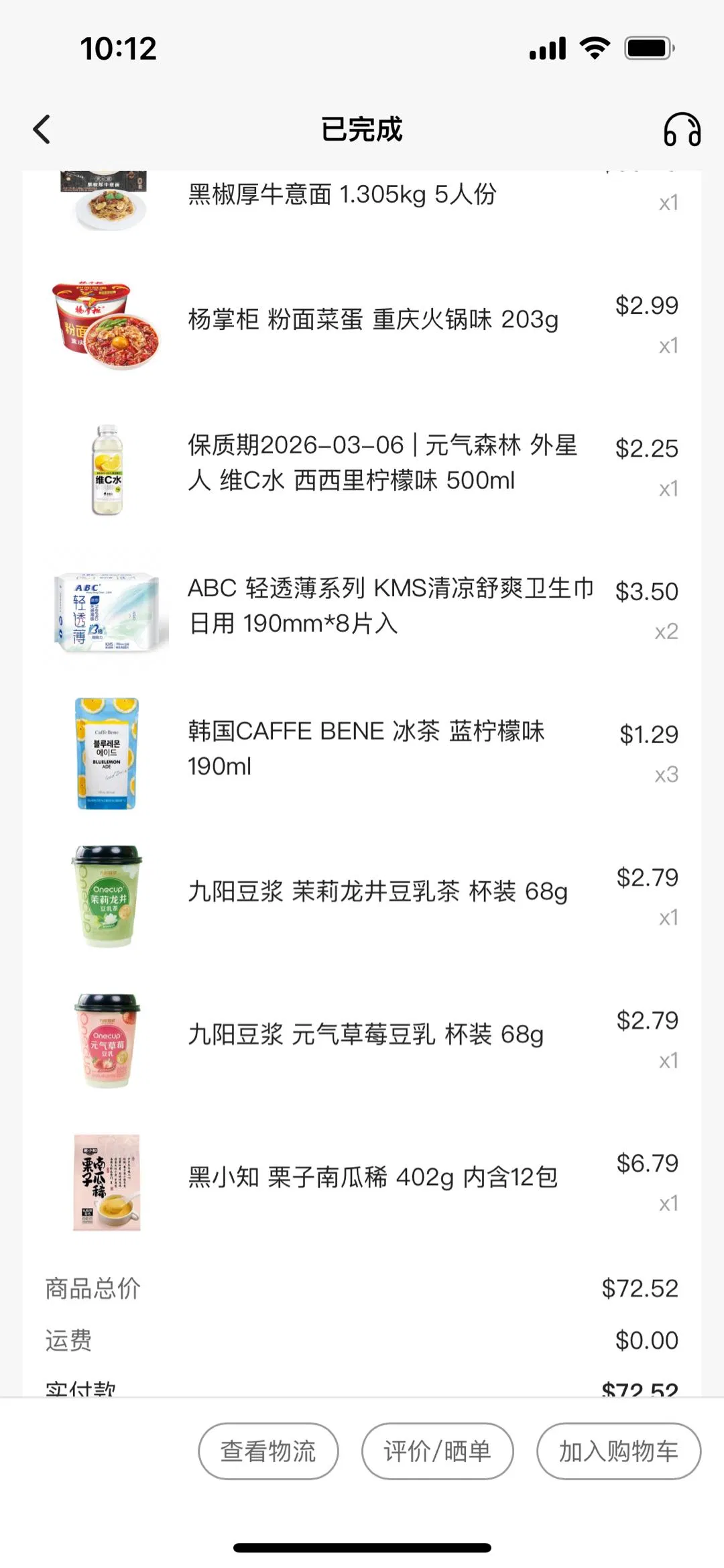View the 黑小知 栗子南瓜稀 item
Image resolution: width=724 pixels, height=1568 pixels.
pos(372,1178)
